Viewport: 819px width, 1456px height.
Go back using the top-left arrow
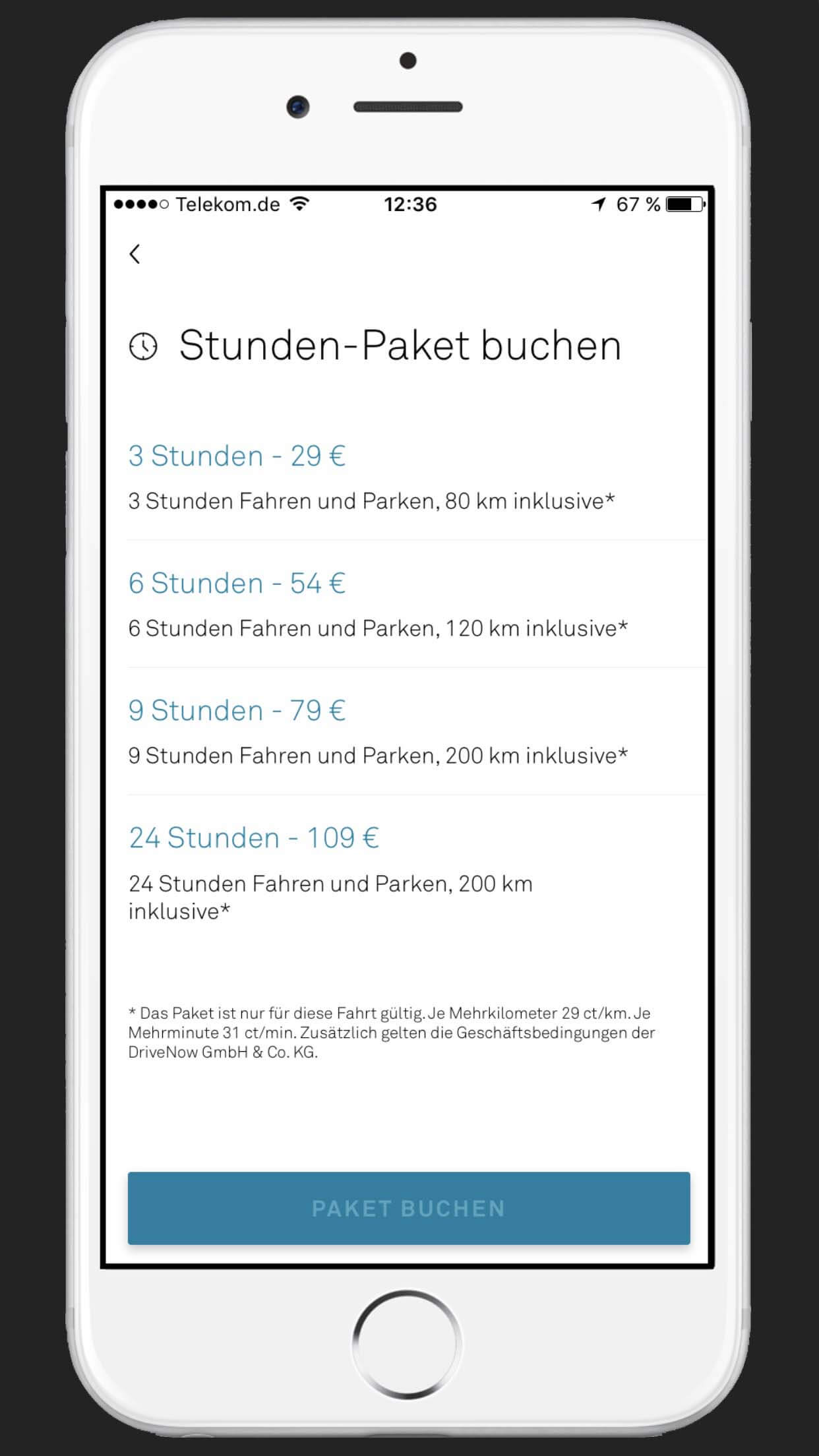135,254
